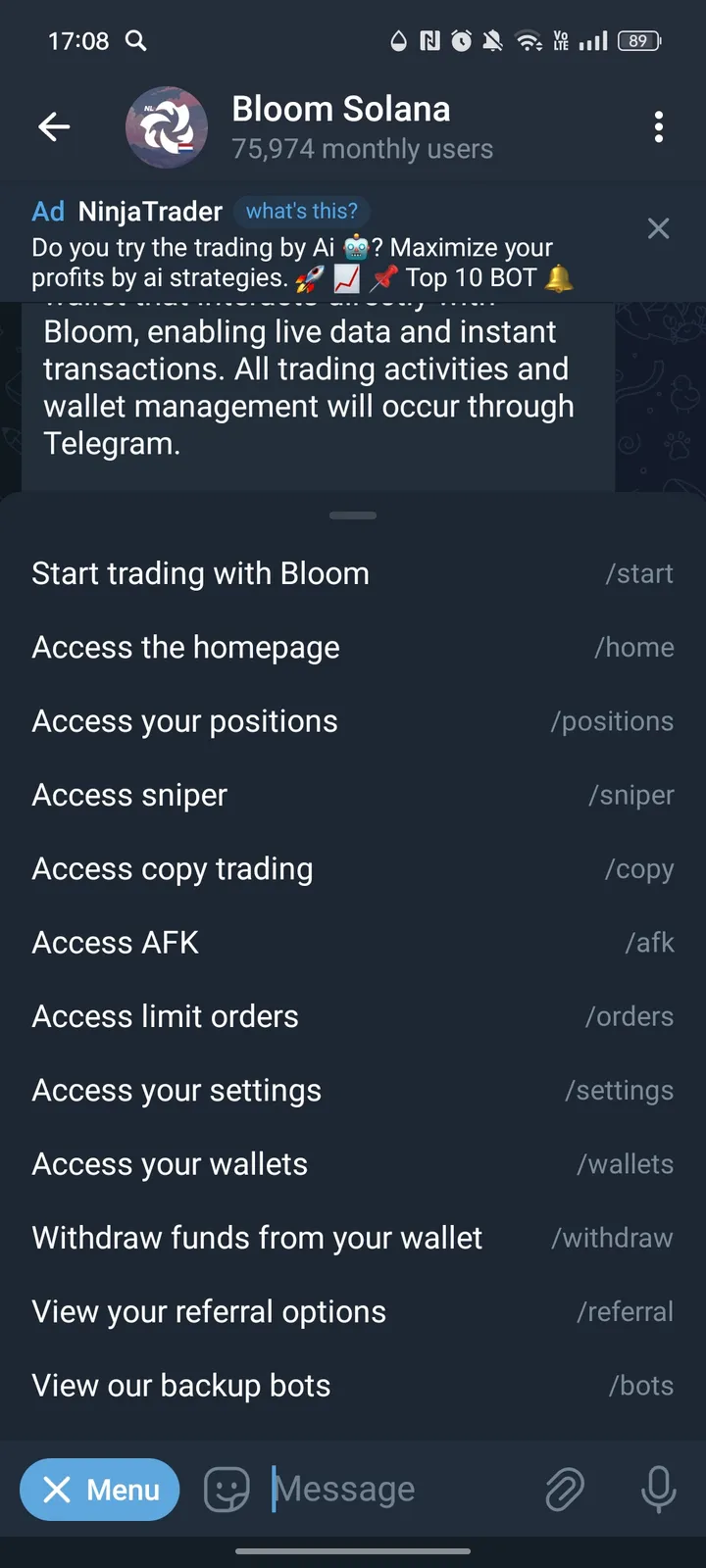Open chat details via Bloom Solana title
Viewport: 706px width, 1568px height.
click(x=340, y=108)
